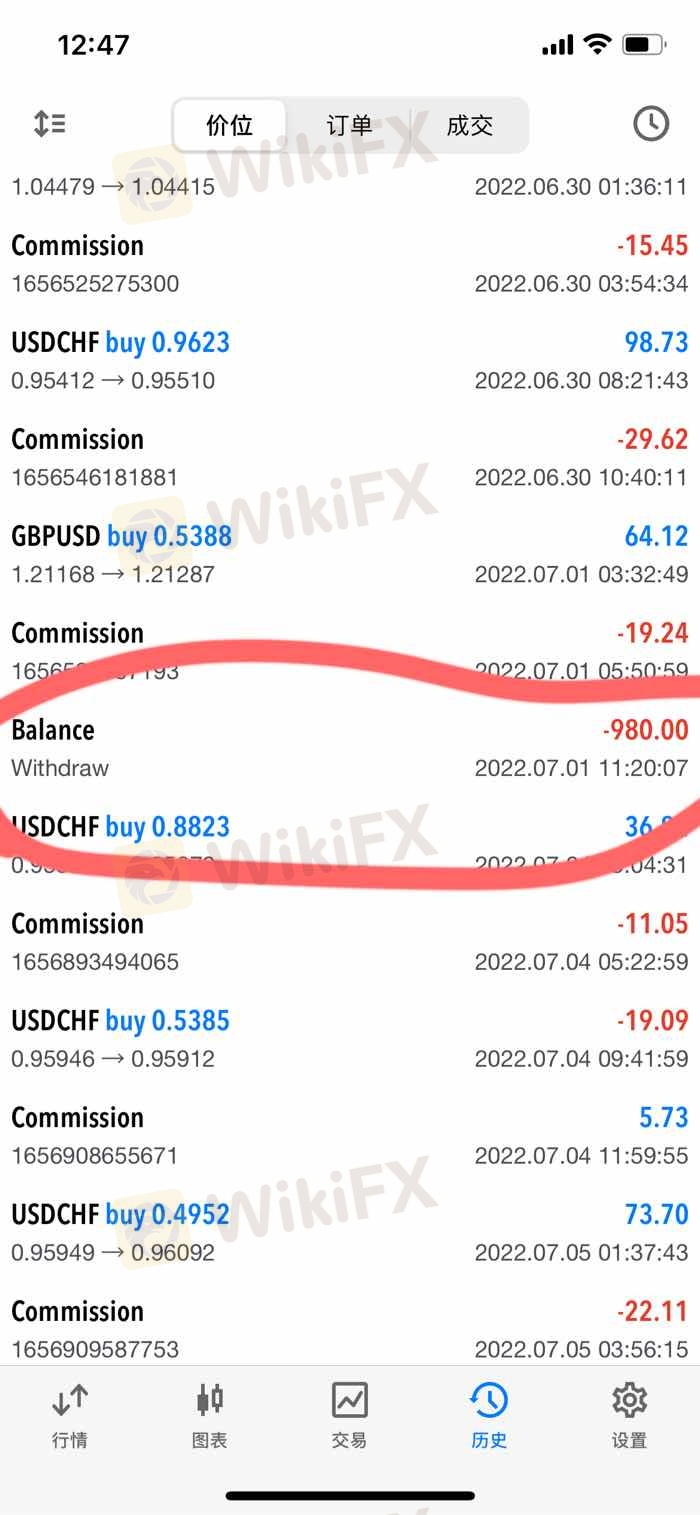Switch to the 成交 segment
700x1515 pixels.
coord(469,125)
